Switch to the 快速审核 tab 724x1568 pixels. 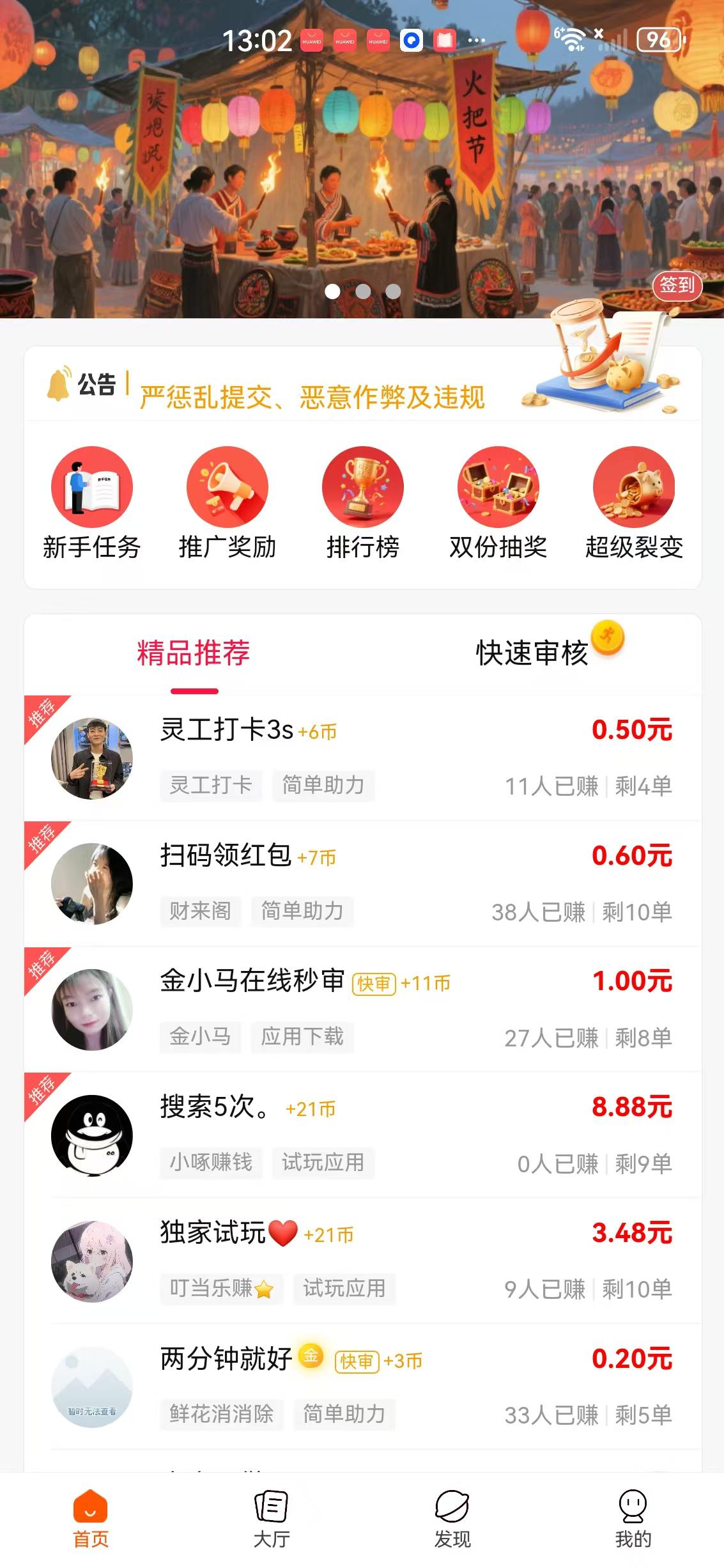pyautogui.click(x=531, y=653)
